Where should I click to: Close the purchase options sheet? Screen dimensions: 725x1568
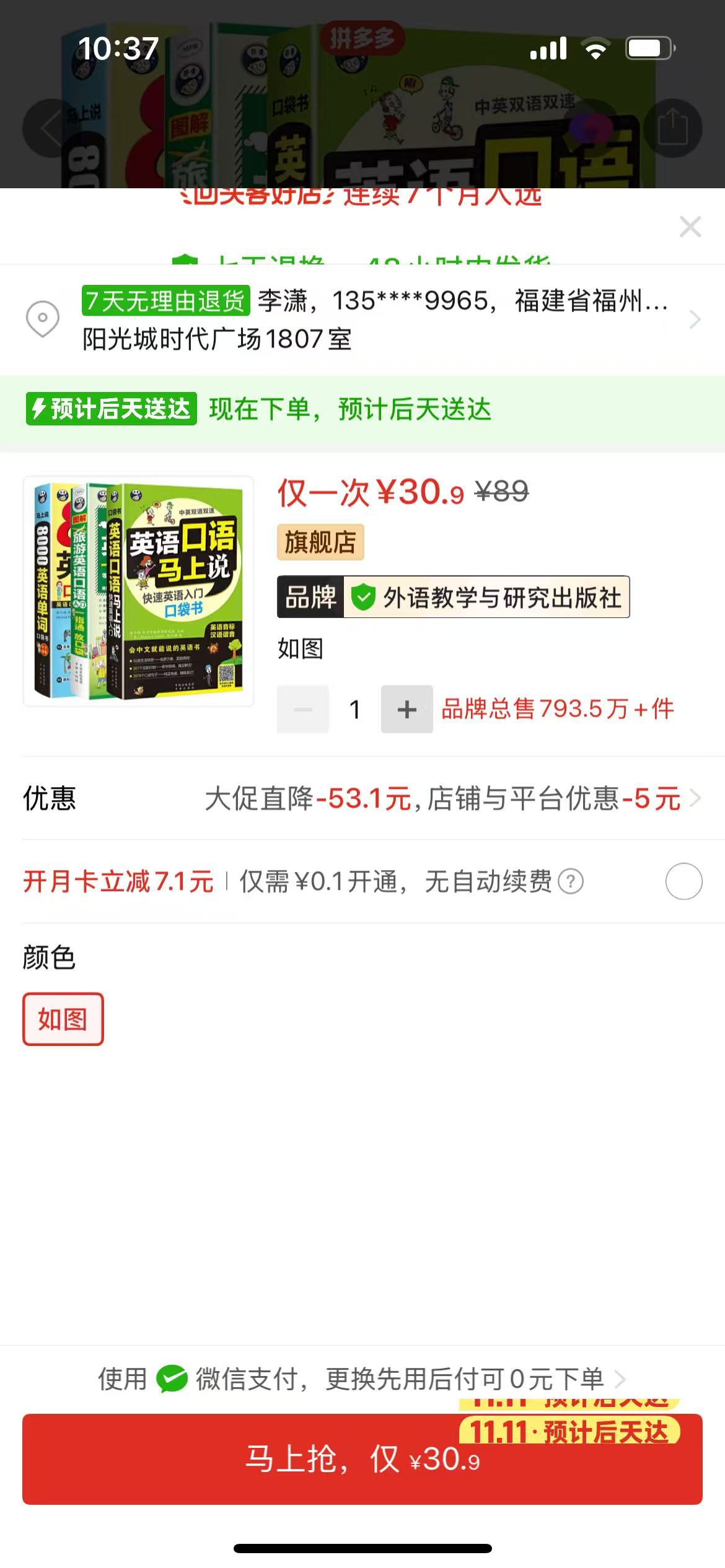coord(690,227)
